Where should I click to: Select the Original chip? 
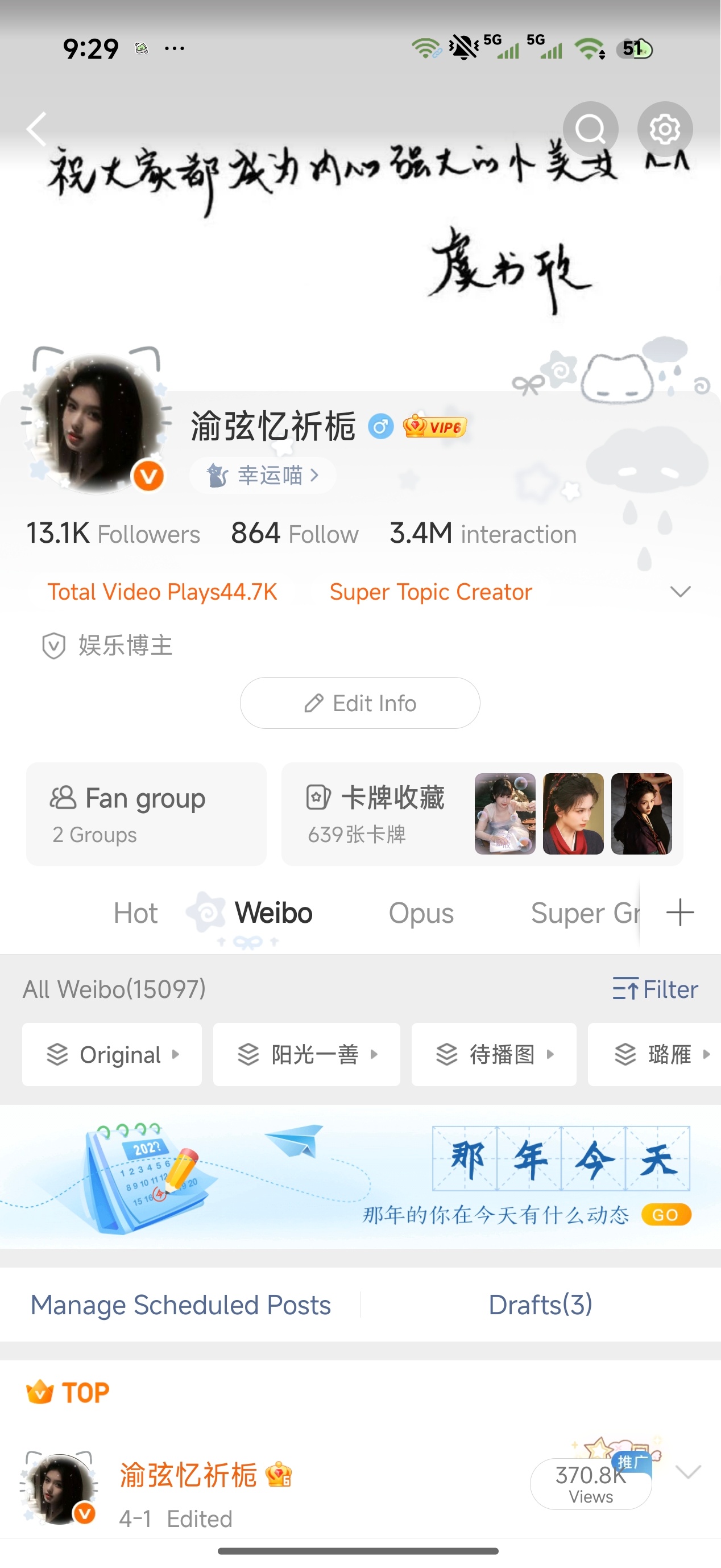pyautogui.click(x=112, y=1054)
